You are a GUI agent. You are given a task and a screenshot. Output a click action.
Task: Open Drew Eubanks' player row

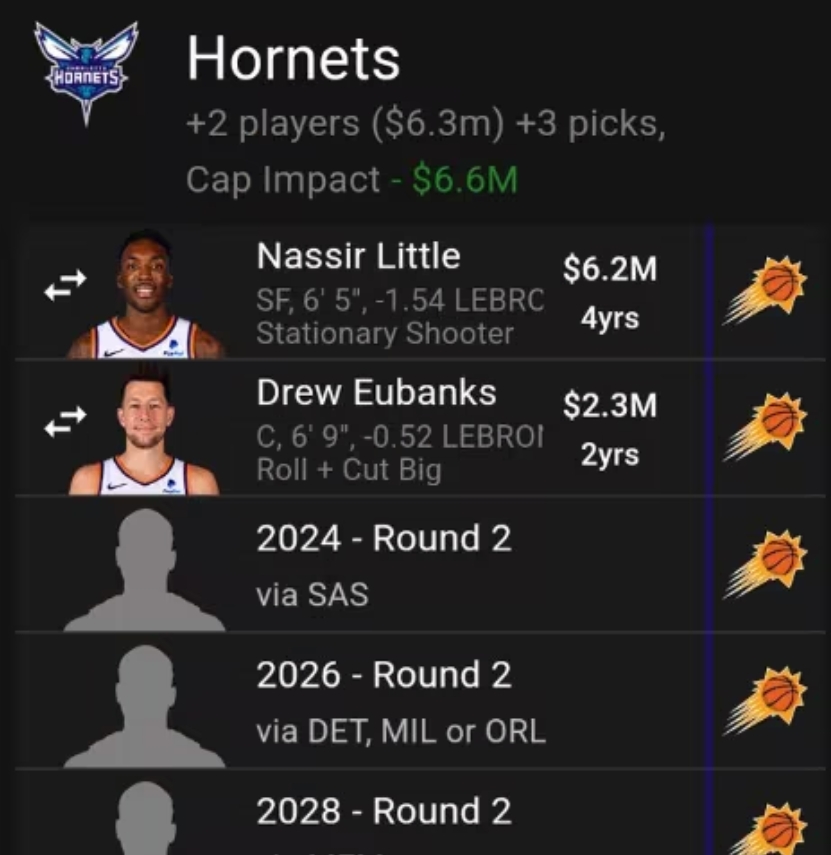click(400, 428)
